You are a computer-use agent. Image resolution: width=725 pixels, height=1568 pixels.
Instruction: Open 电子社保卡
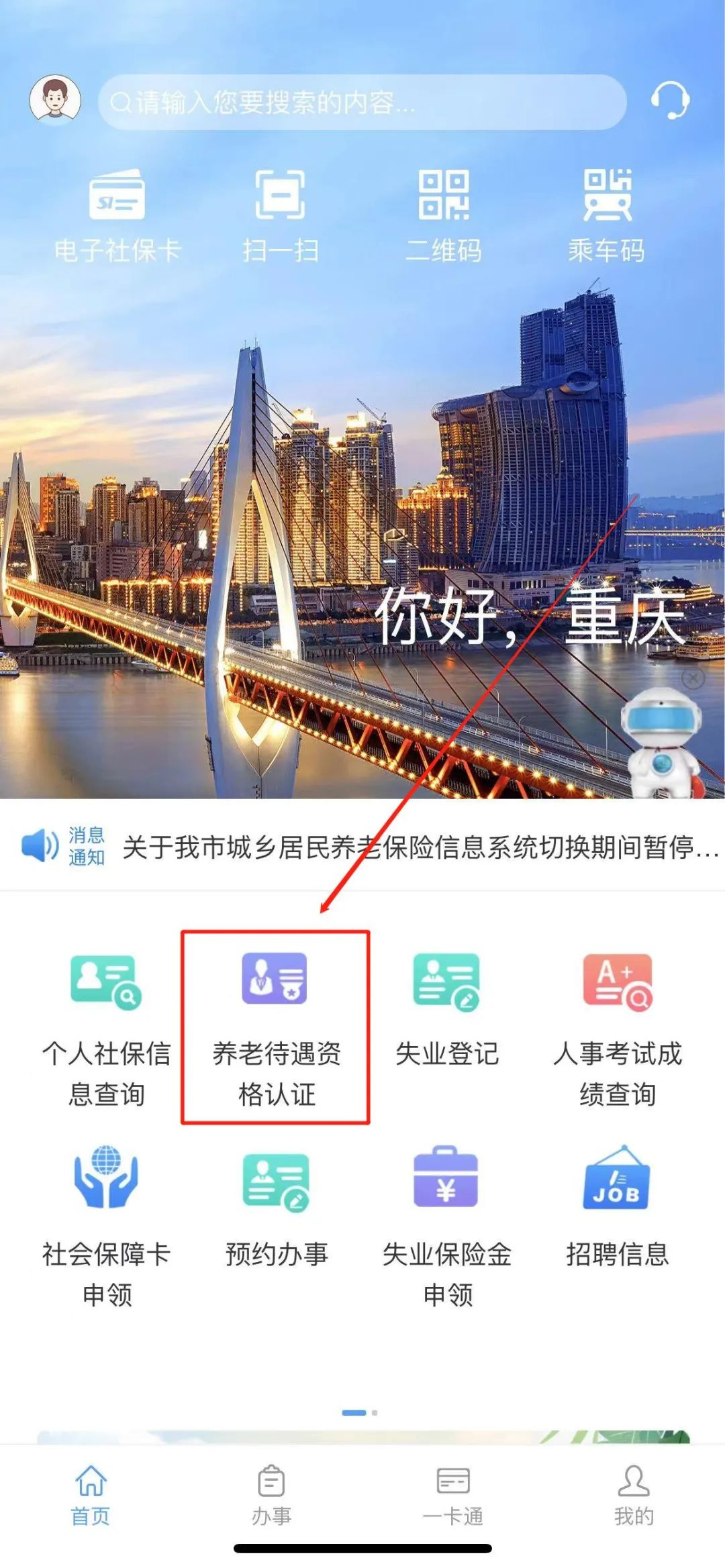117,215
